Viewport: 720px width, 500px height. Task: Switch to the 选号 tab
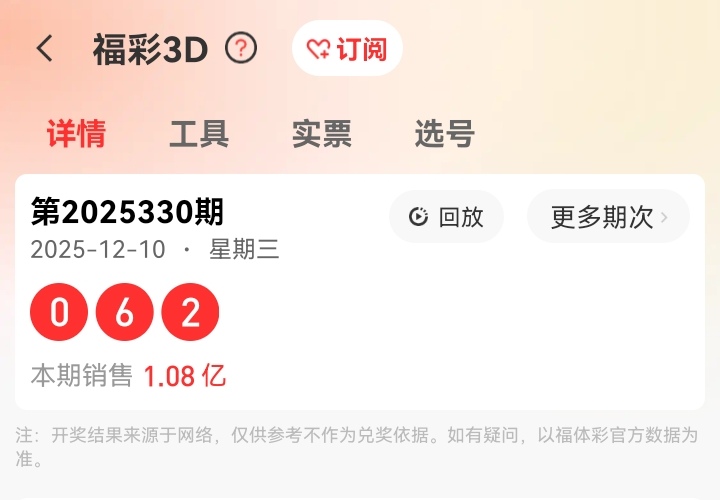pos(444,134)
